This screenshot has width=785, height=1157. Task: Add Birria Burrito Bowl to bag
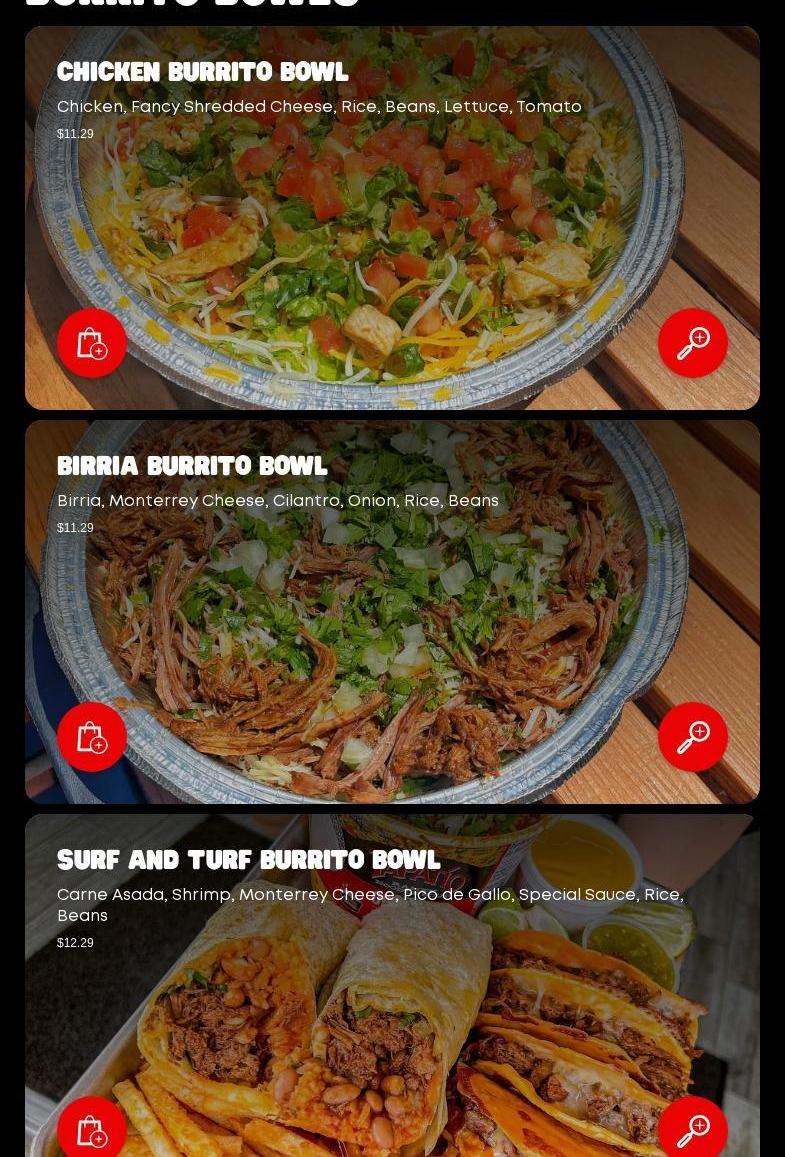pyautogui.click(x=92, y=737)
